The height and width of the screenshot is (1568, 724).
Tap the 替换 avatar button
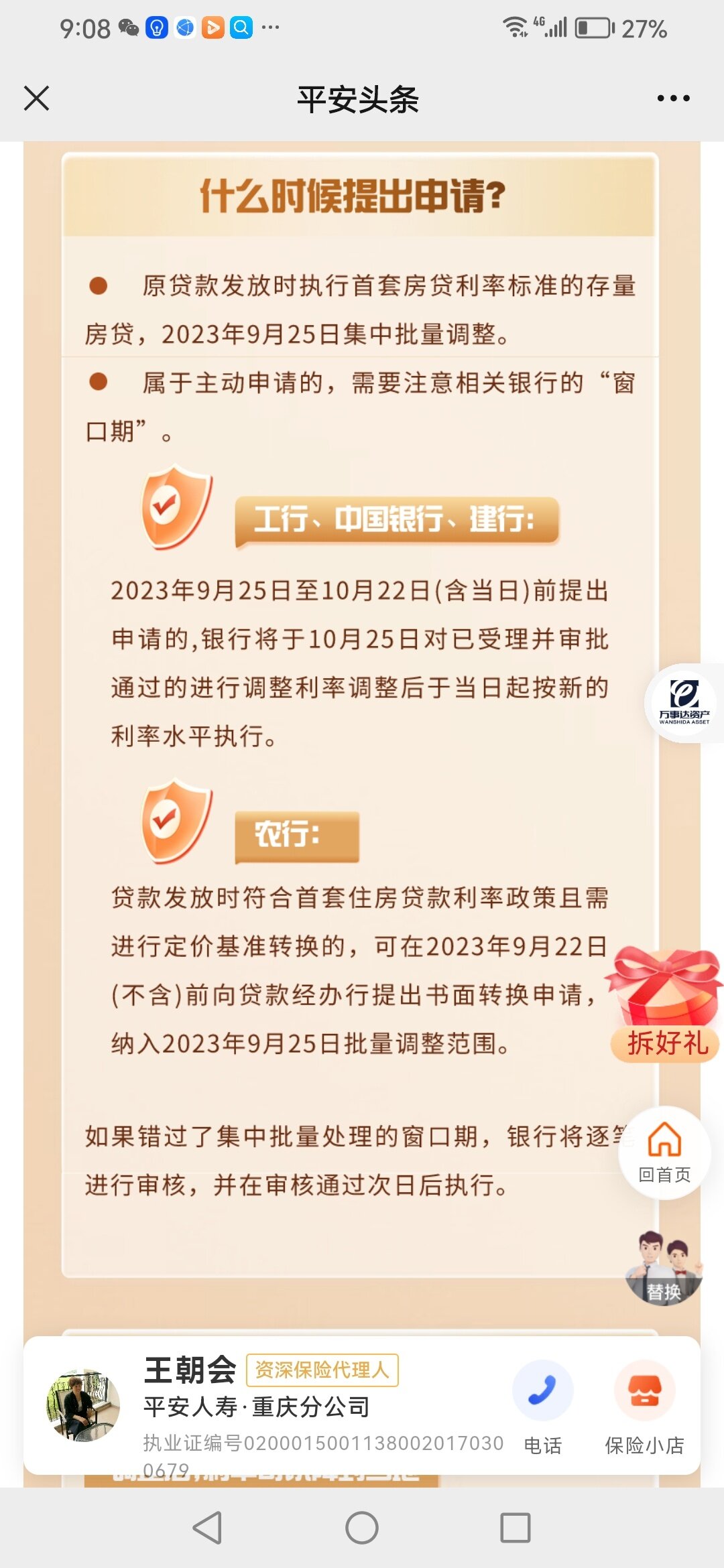pos(664,1268)
